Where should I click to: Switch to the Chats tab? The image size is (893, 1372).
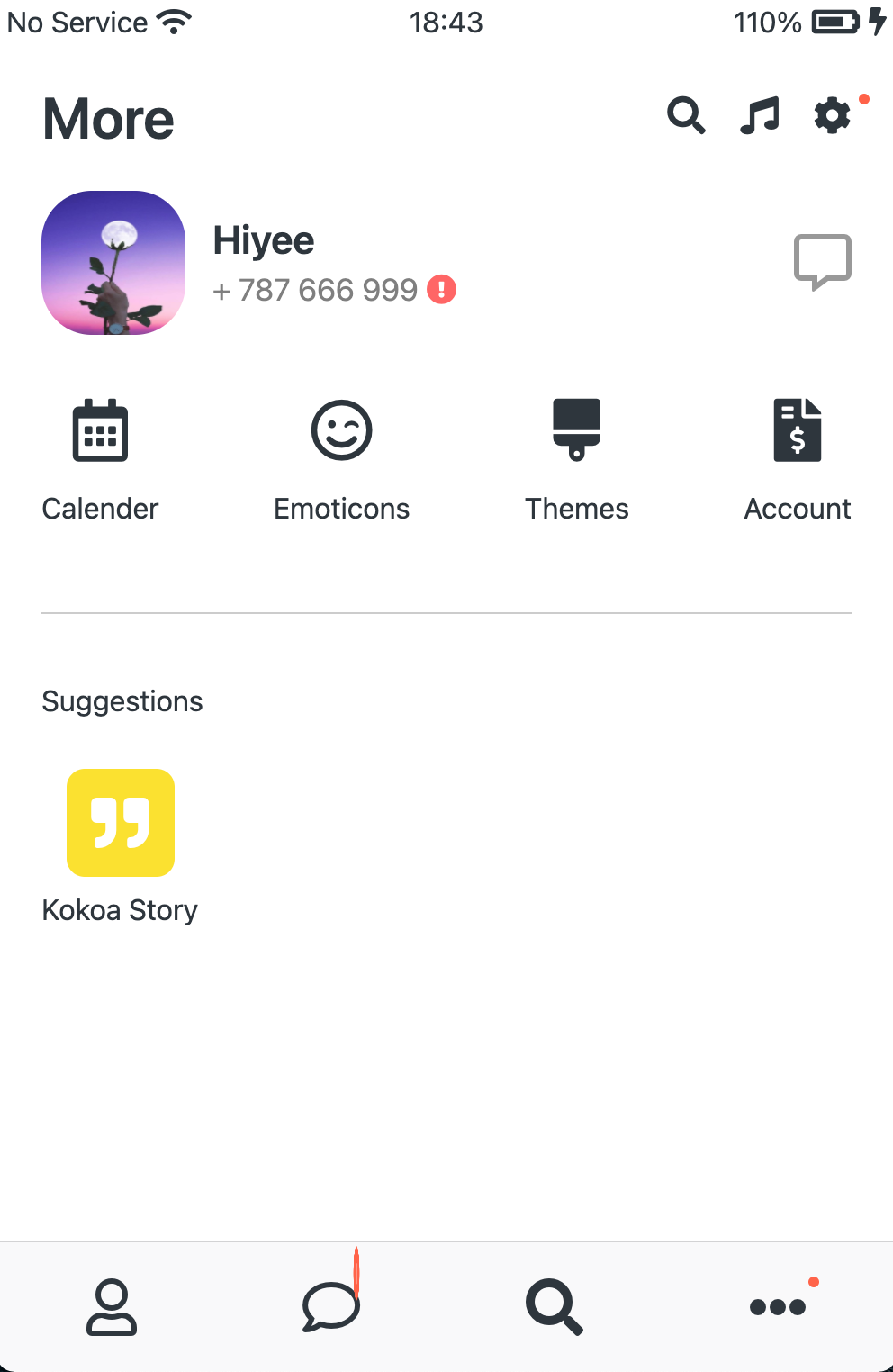click(329, 1306)
